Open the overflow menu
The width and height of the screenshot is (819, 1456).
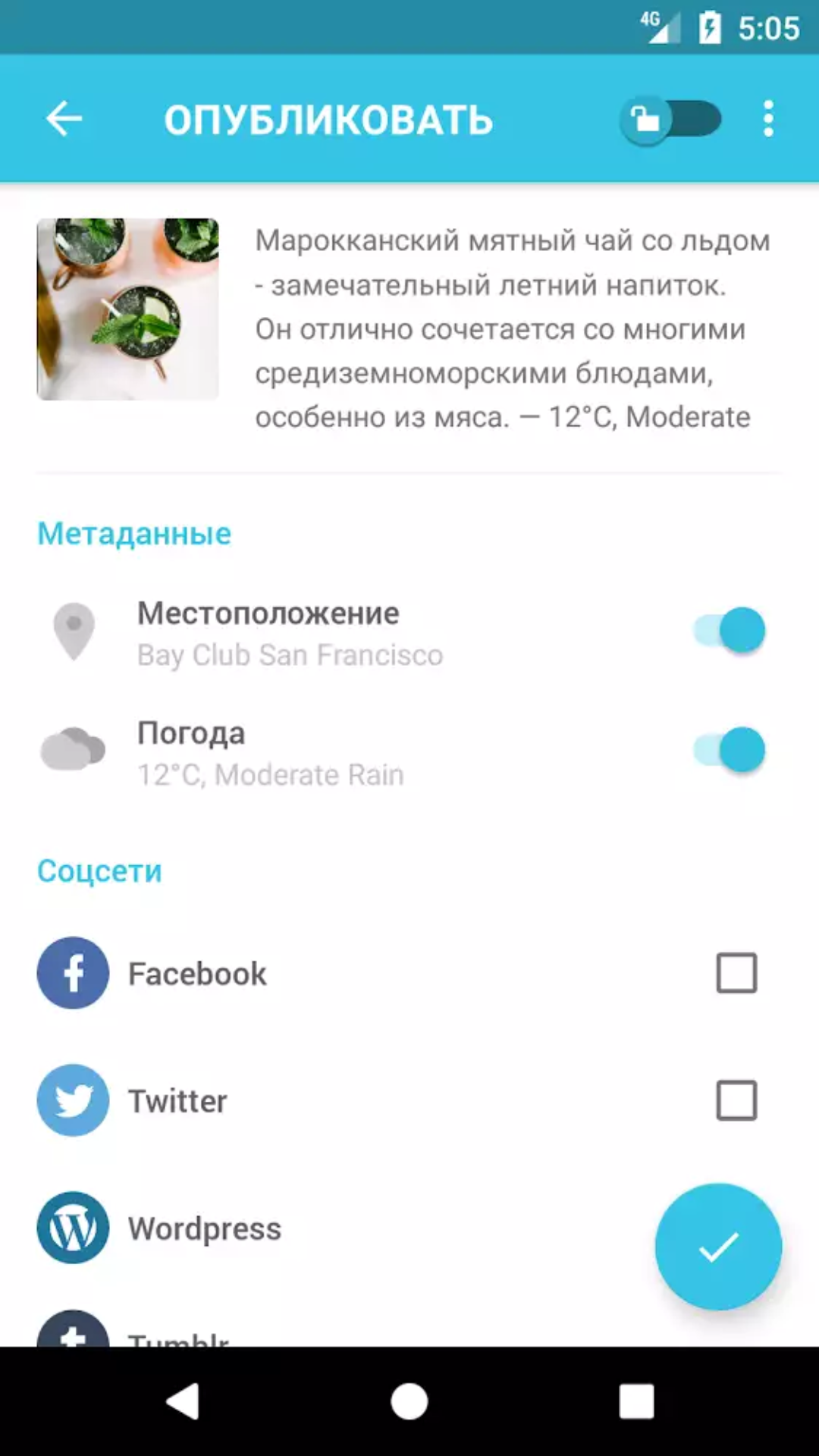768,119
